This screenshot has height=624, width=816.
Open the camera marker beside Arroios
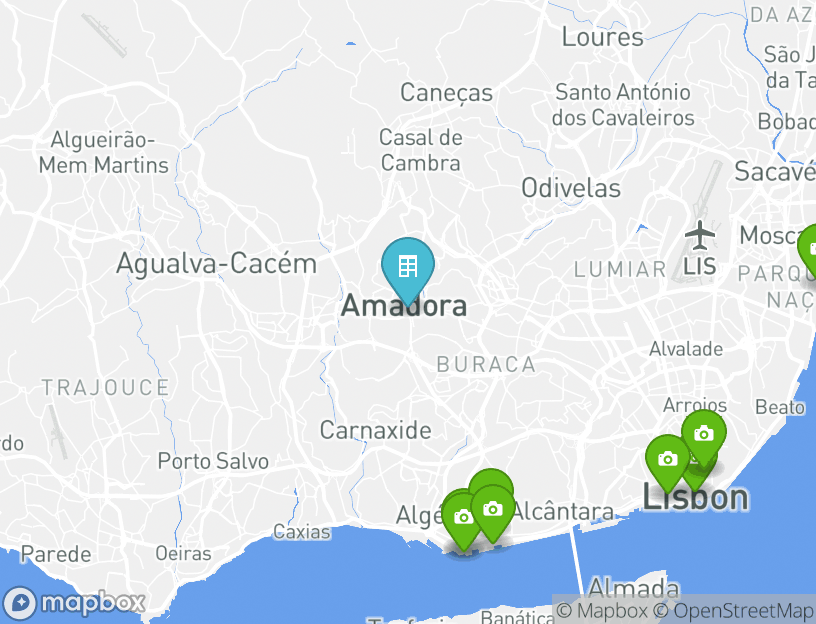(x=704, y=433)
